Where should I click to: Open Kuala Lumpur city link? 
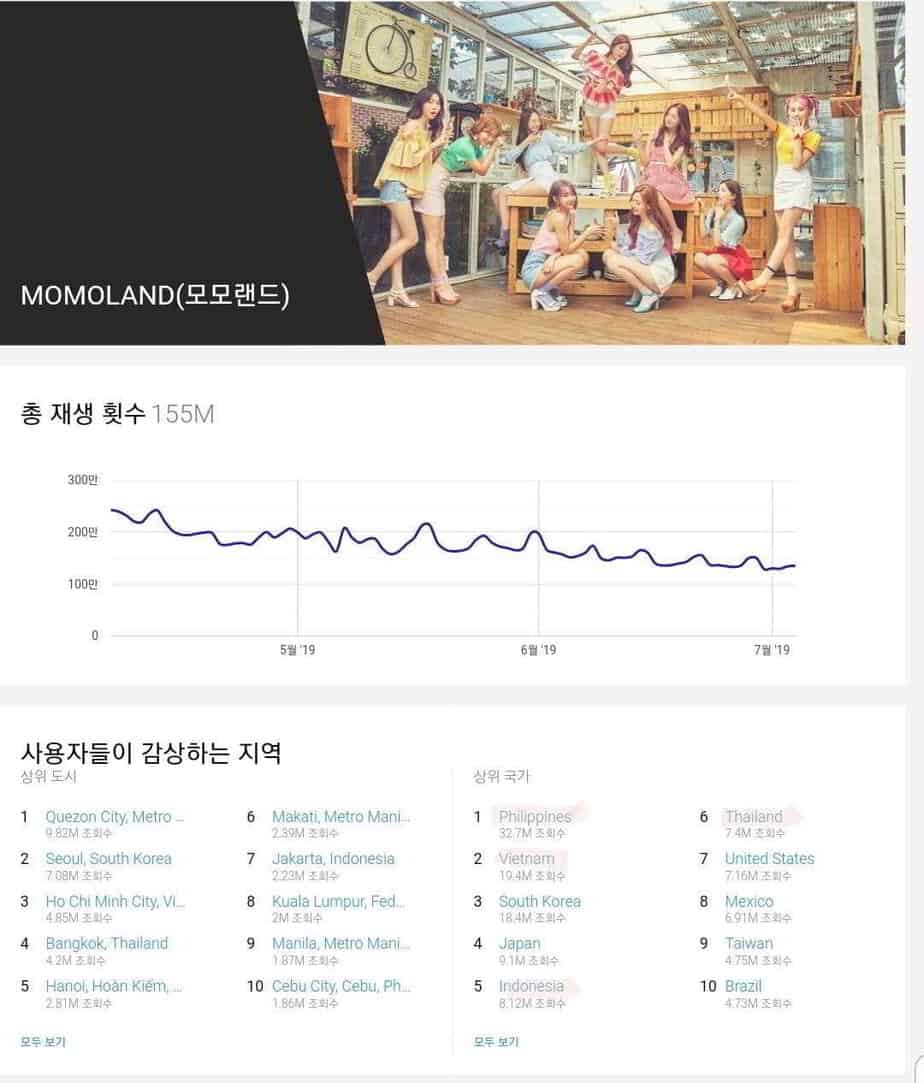pos(337,901)
